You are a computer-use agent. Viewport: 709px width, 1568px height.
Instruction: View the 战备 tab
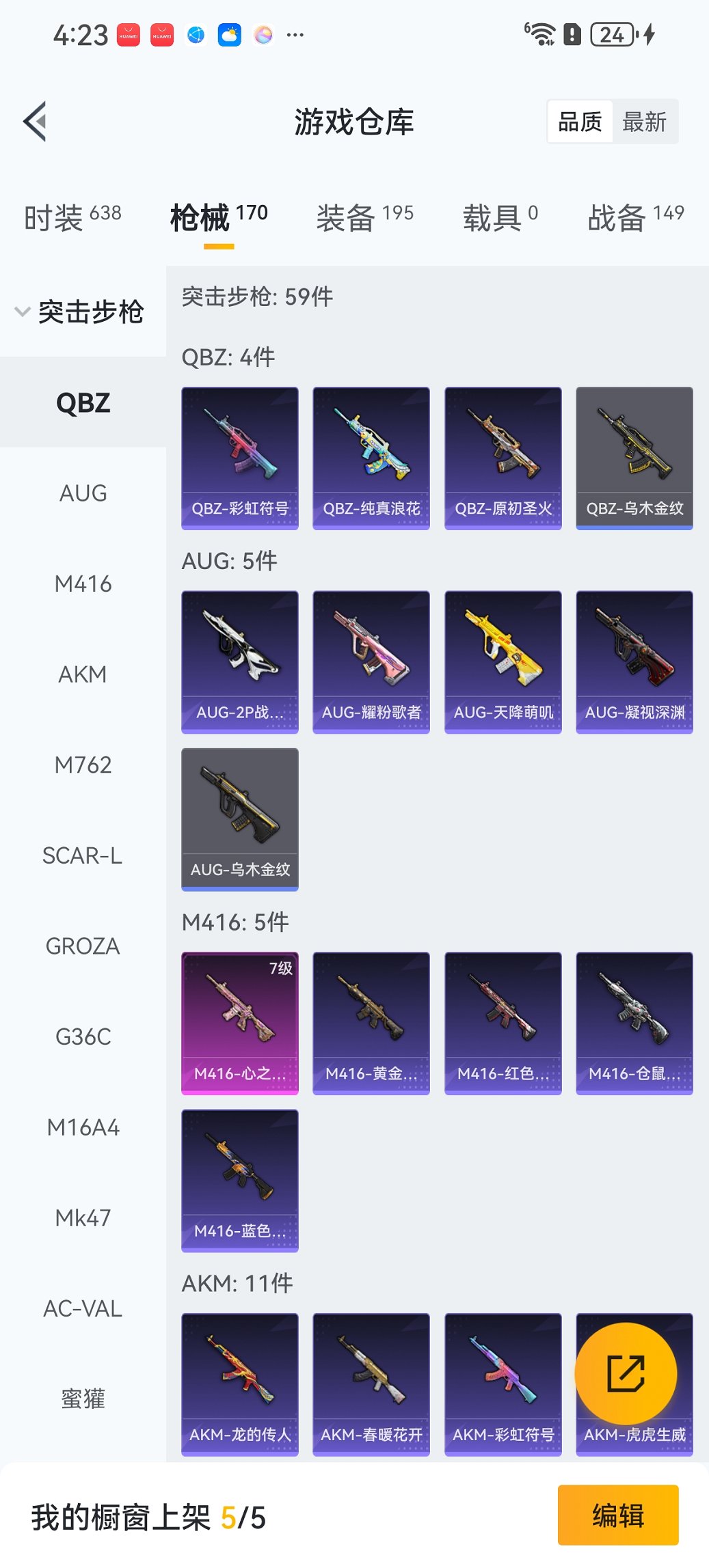635,217
